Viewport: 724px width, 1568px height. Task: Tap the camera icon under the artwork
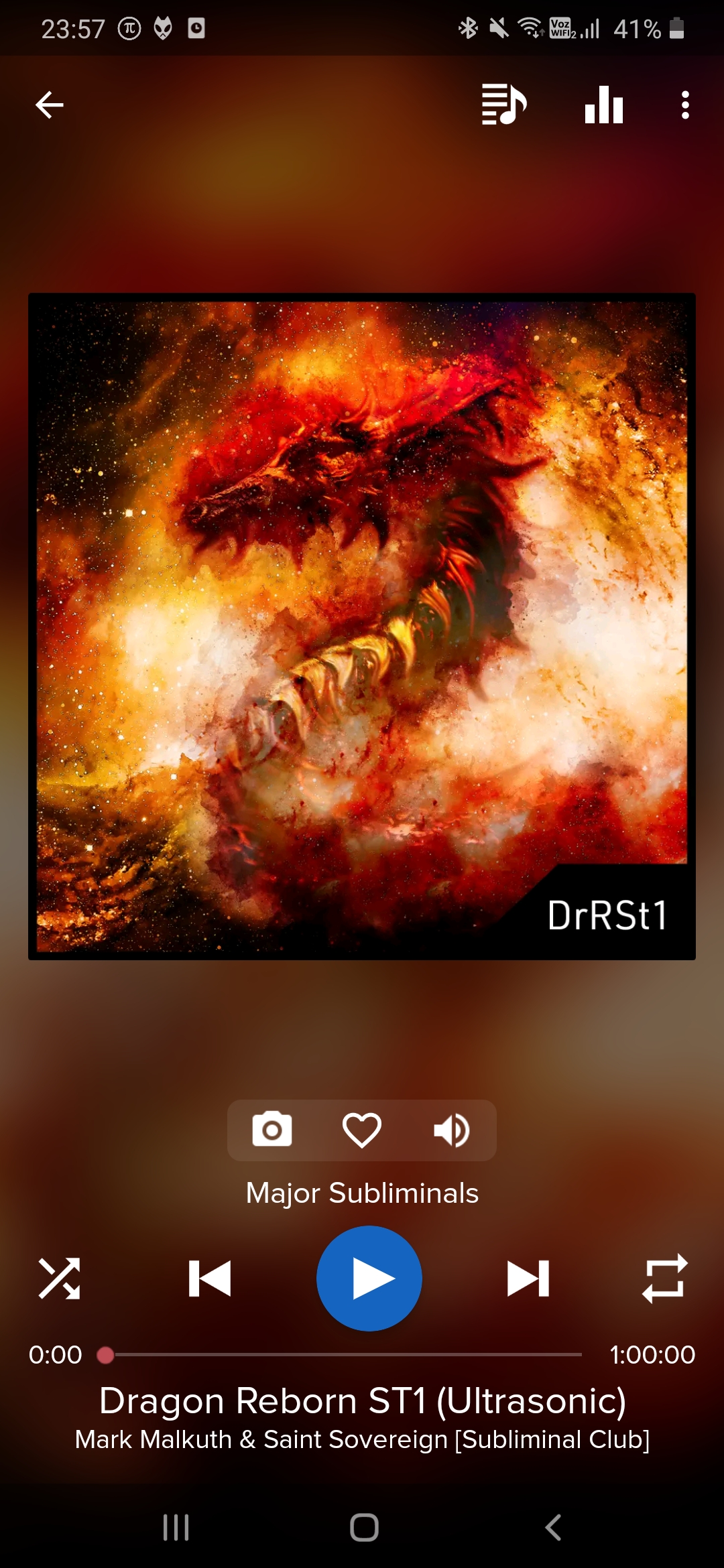(x=271, y=1130)
